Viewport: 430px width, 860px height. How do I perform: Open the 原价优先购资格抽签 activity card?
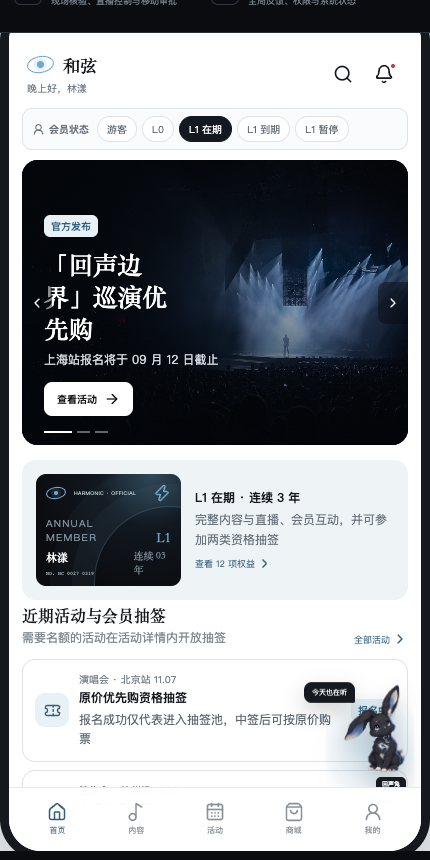(x=215, y=710)
